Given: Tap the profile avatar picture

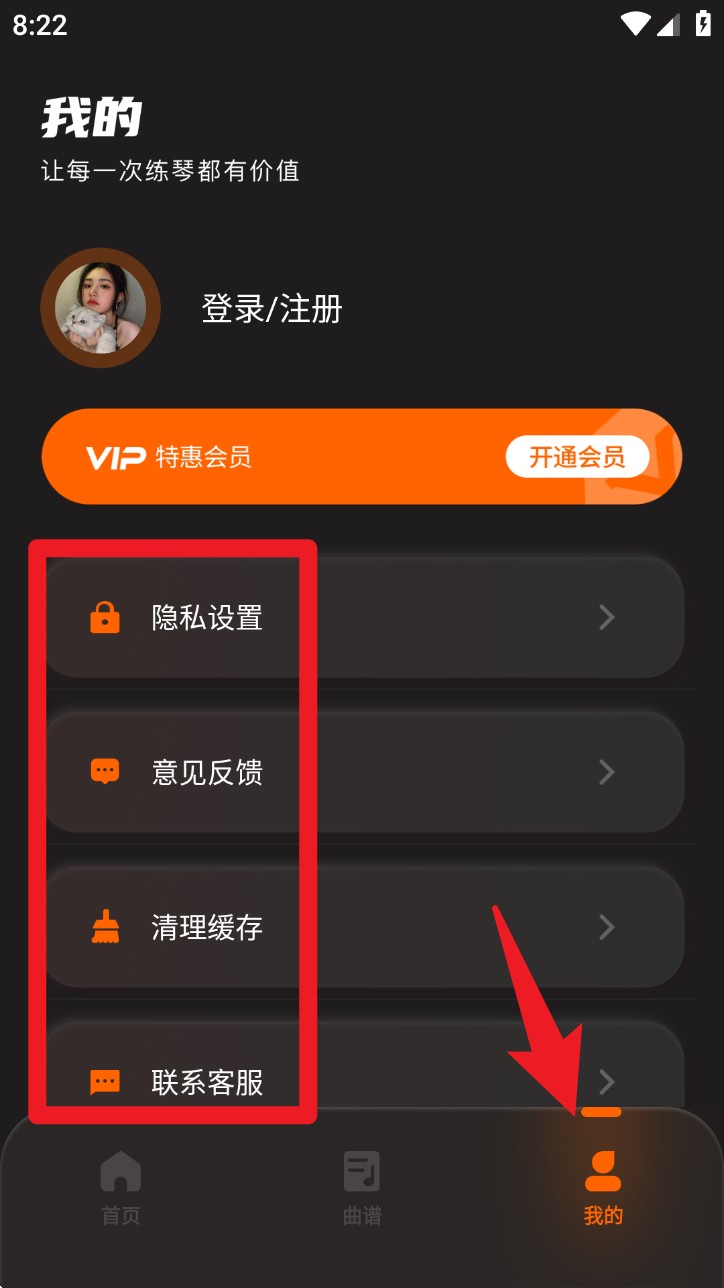Looking at the screenshot, I should coord(100,309).
